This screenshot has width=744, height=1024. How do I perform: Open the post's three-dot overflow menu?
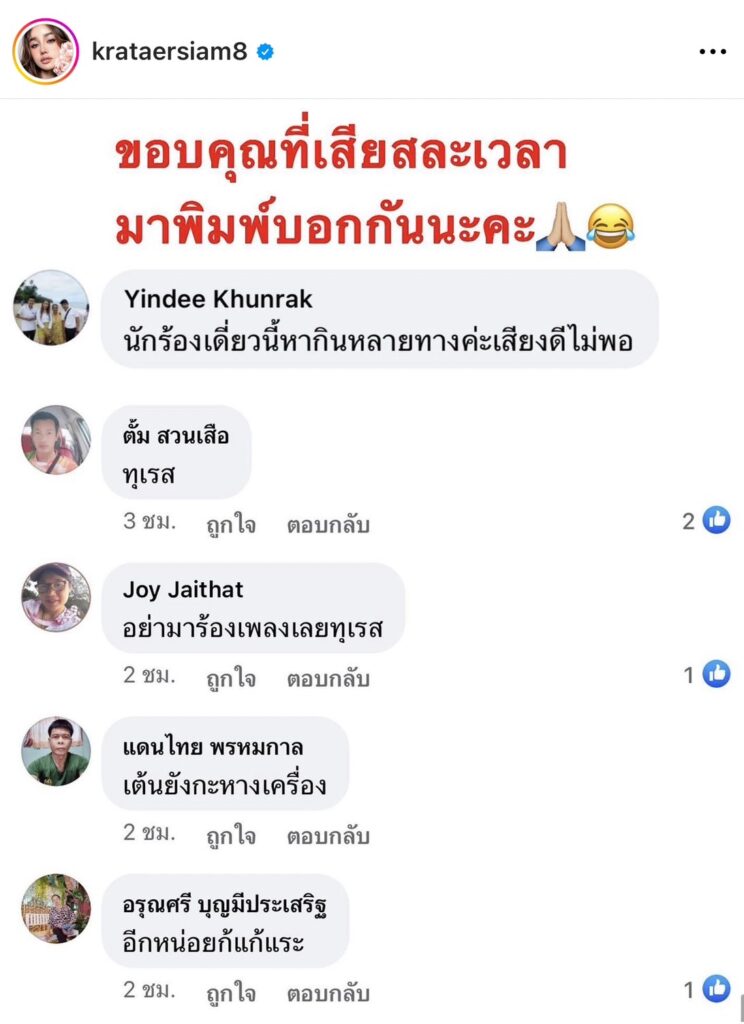point(712,51)
